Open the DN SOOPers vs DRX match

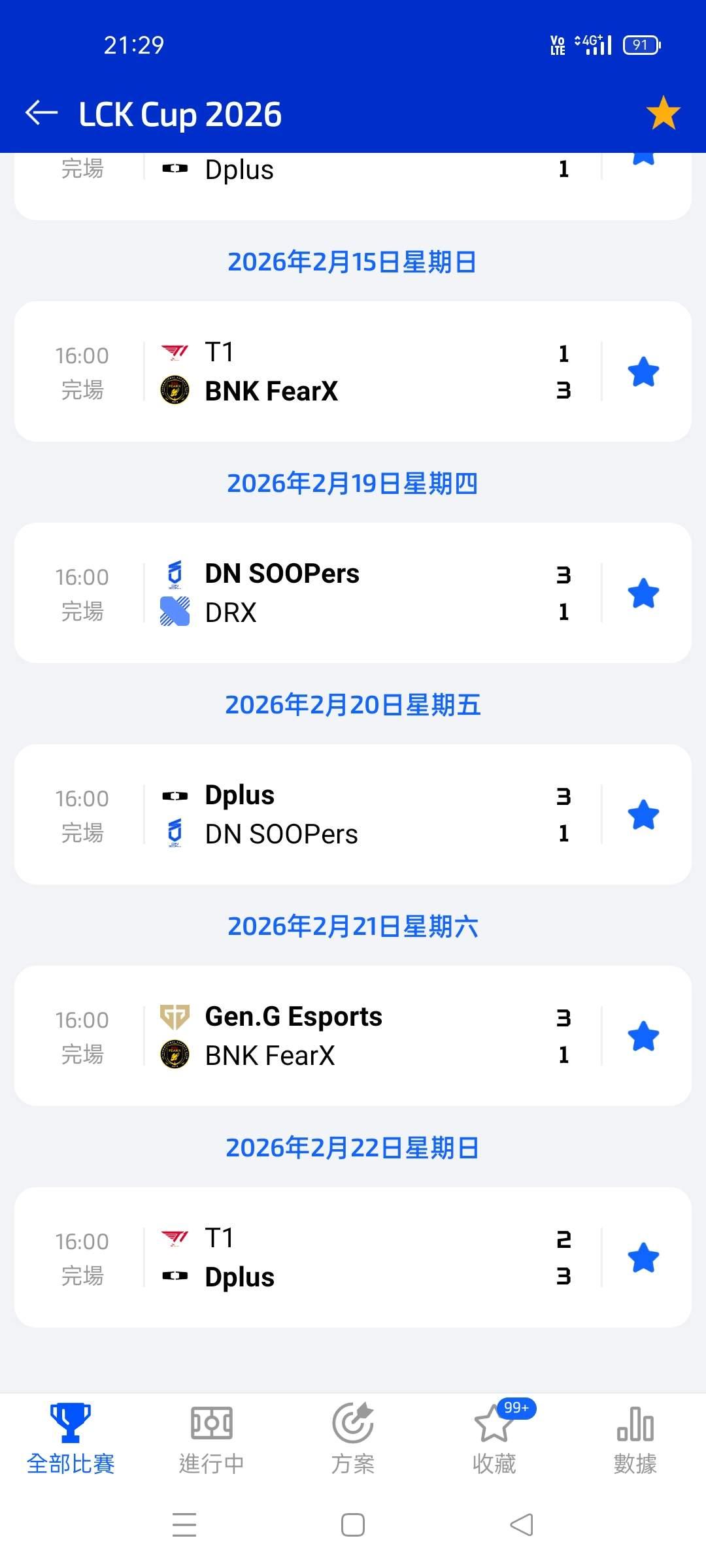(353, 593)
